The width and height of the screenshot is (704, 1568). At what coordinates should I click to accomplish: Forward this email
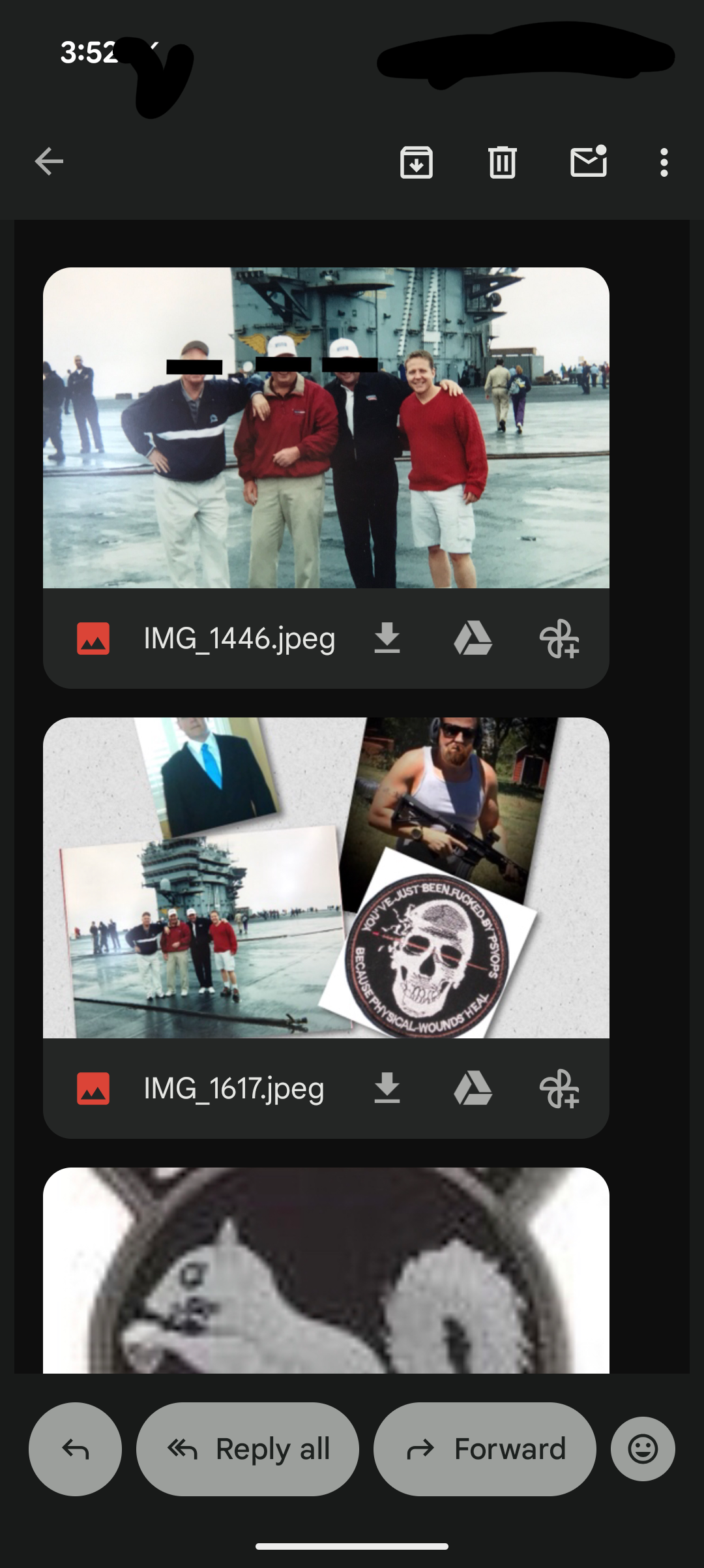pyautogui.click(x=484, y=1449)
